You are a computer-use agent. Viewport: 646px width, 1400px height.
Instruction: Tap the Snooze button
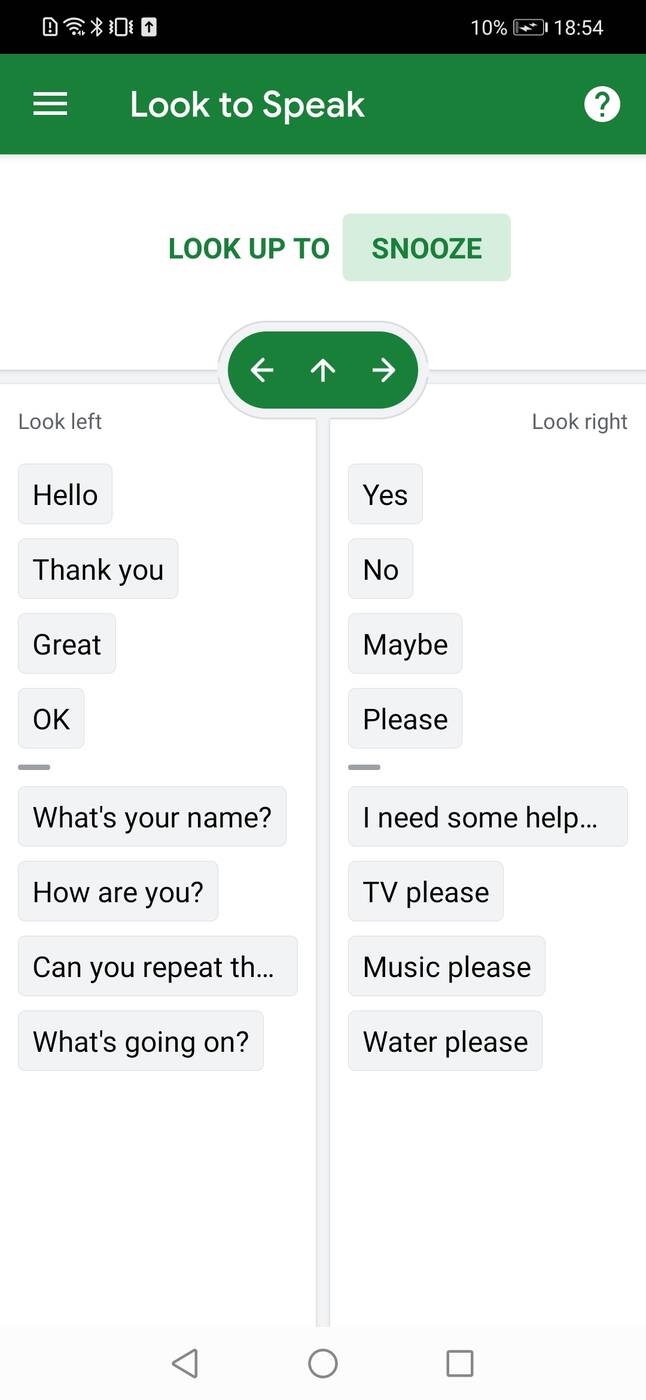[426, 248]
